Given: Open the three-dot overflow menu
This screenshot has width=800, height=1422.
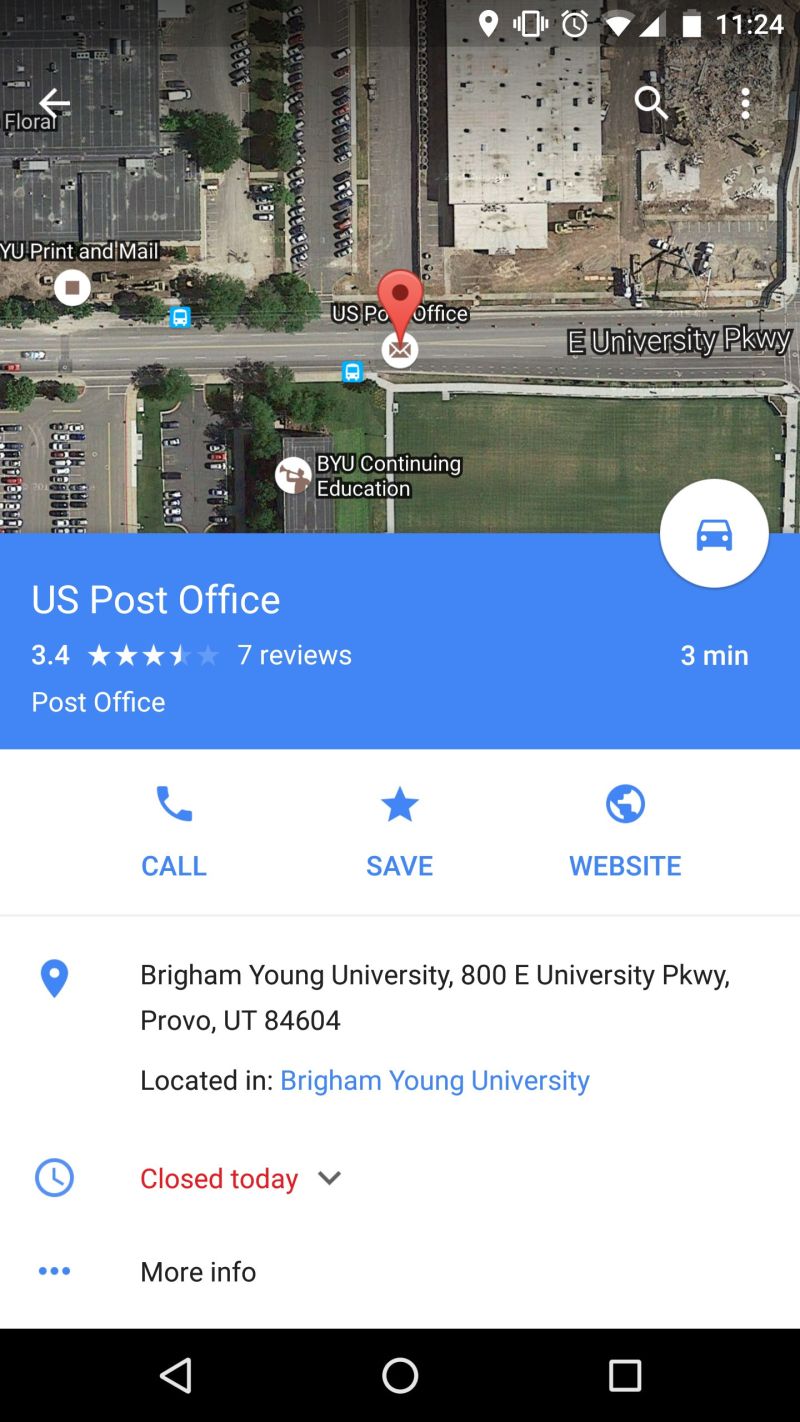Looking at the screenshot, I should point(745,102).
